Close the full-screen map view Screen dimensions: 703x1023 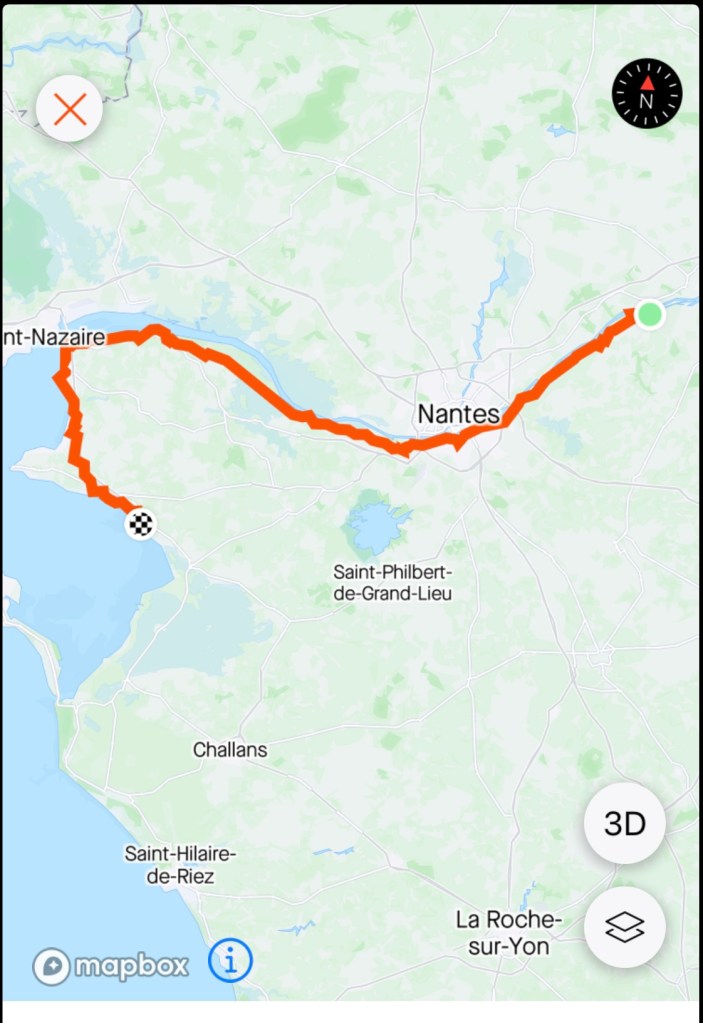coord(70,108)
